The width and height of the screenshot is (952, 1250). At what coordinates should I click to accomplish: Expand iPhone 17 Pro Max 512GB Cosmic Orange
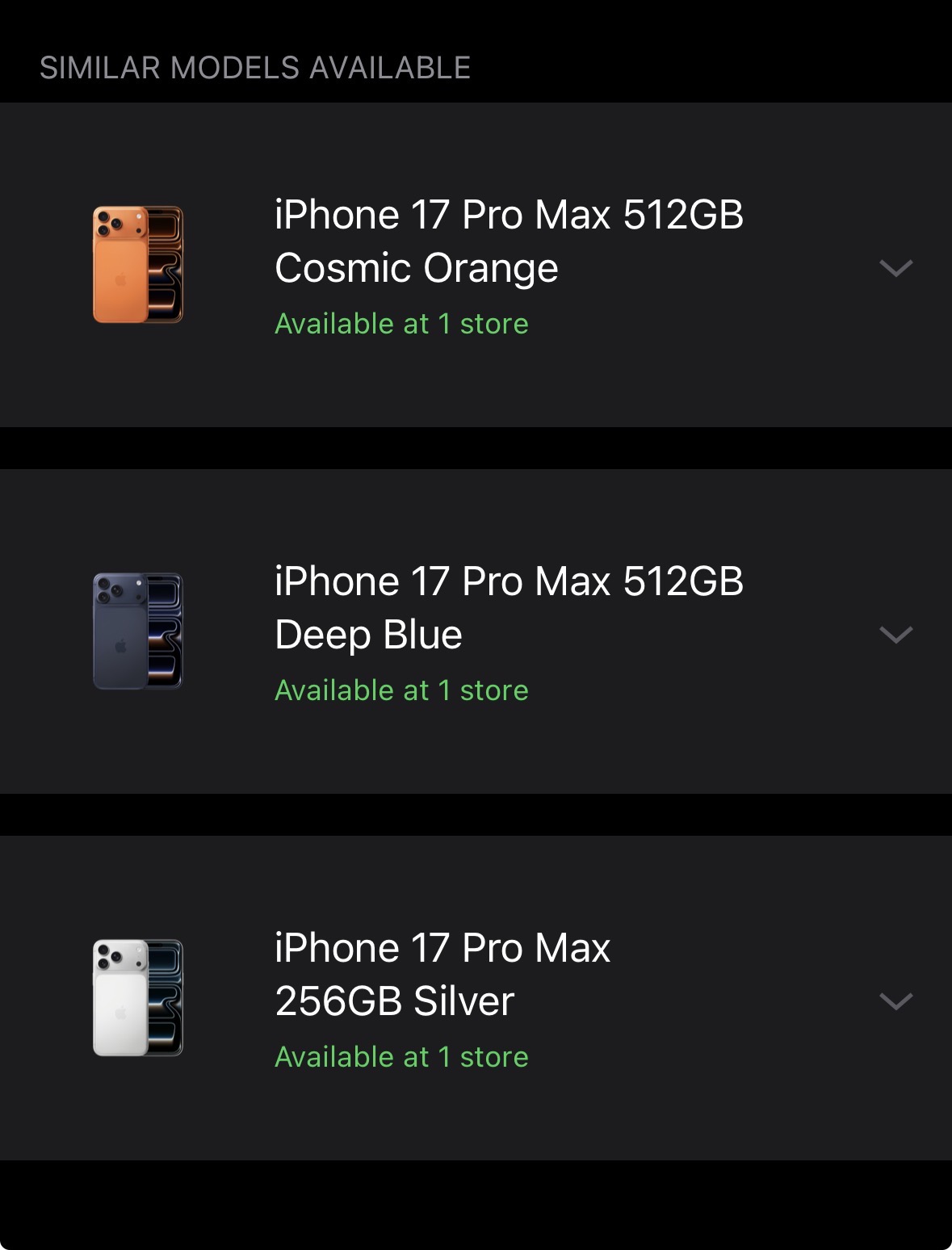click(895, 268)
